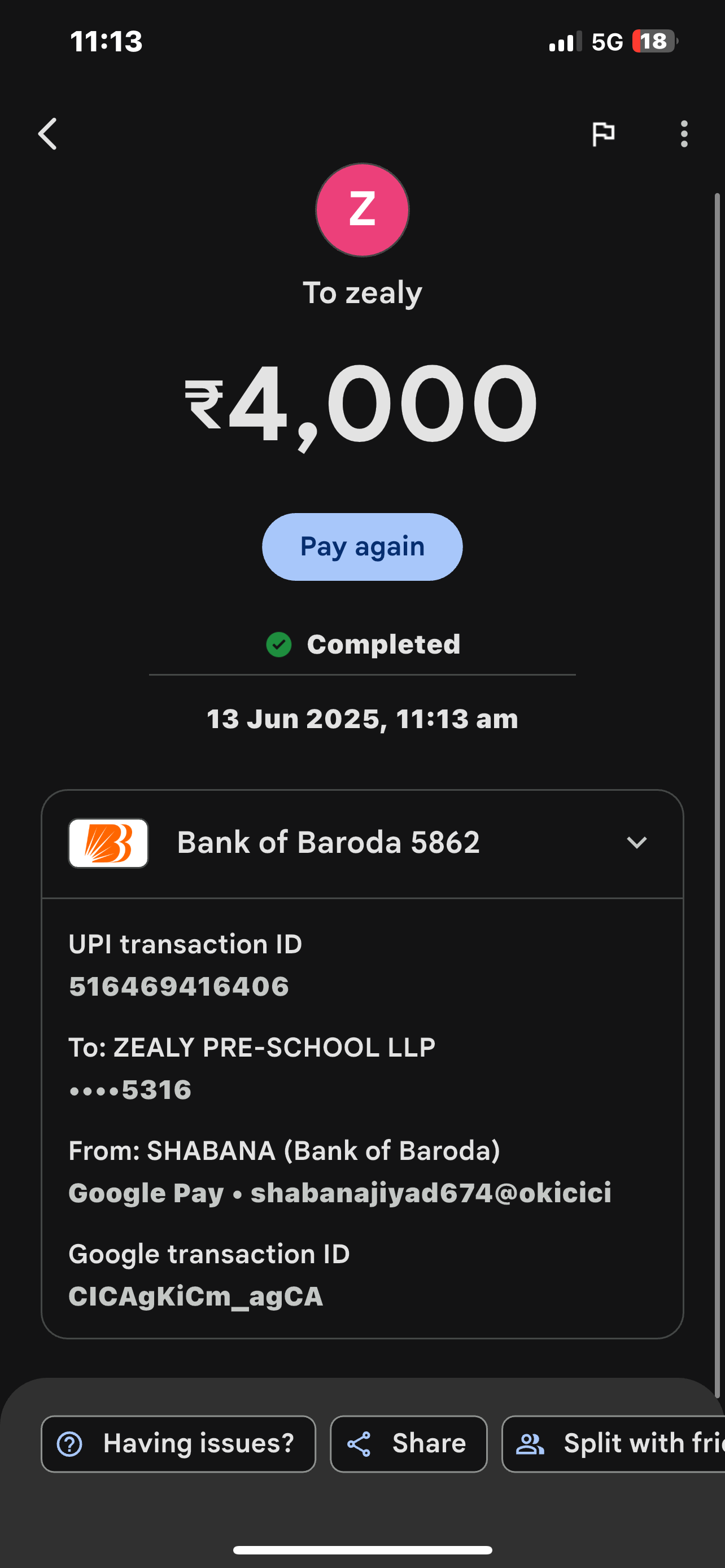
Task: Report this transaction with the flag icon
Action: pos(602,133)
